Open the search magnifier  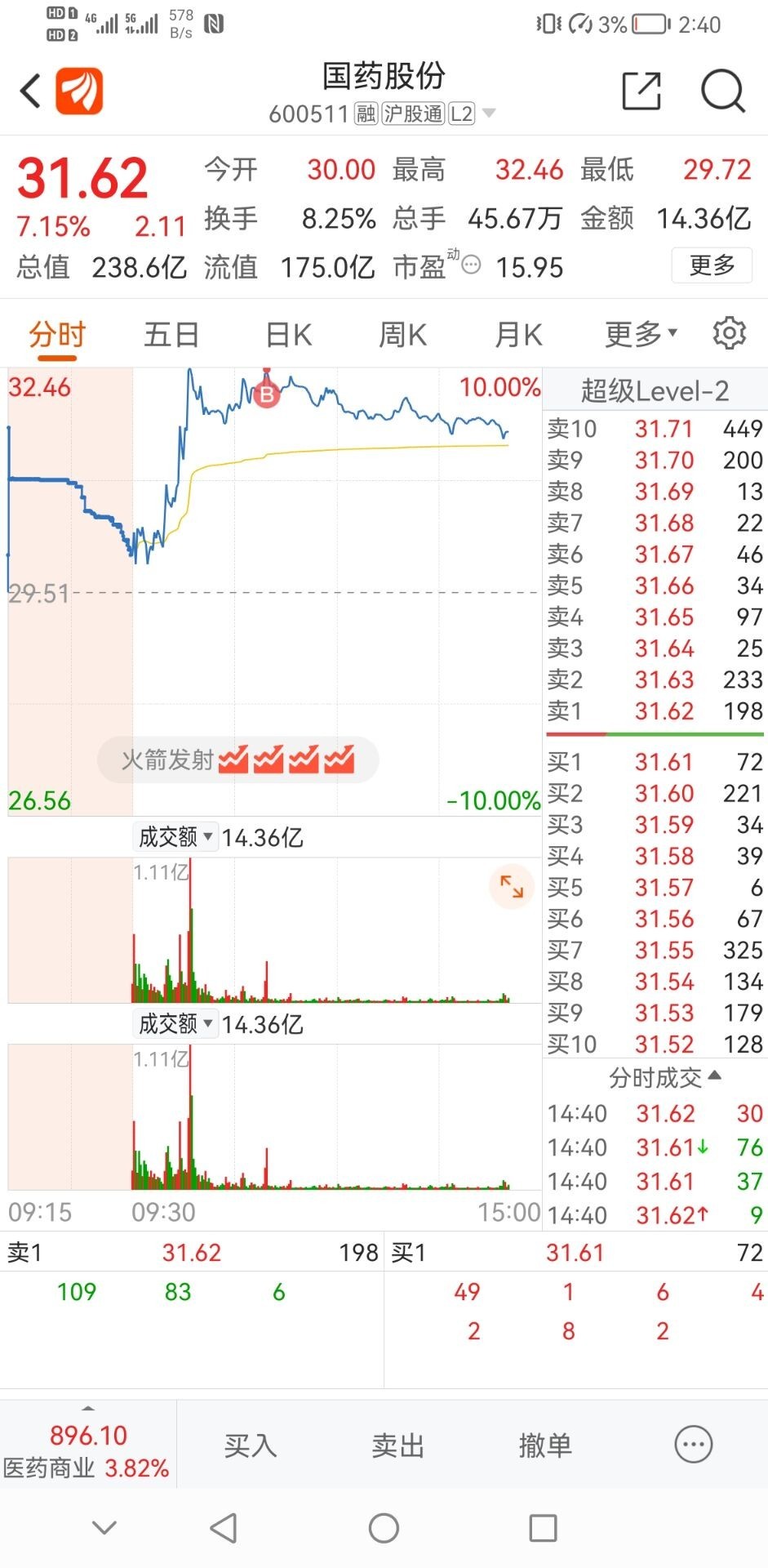coord(723,91)
